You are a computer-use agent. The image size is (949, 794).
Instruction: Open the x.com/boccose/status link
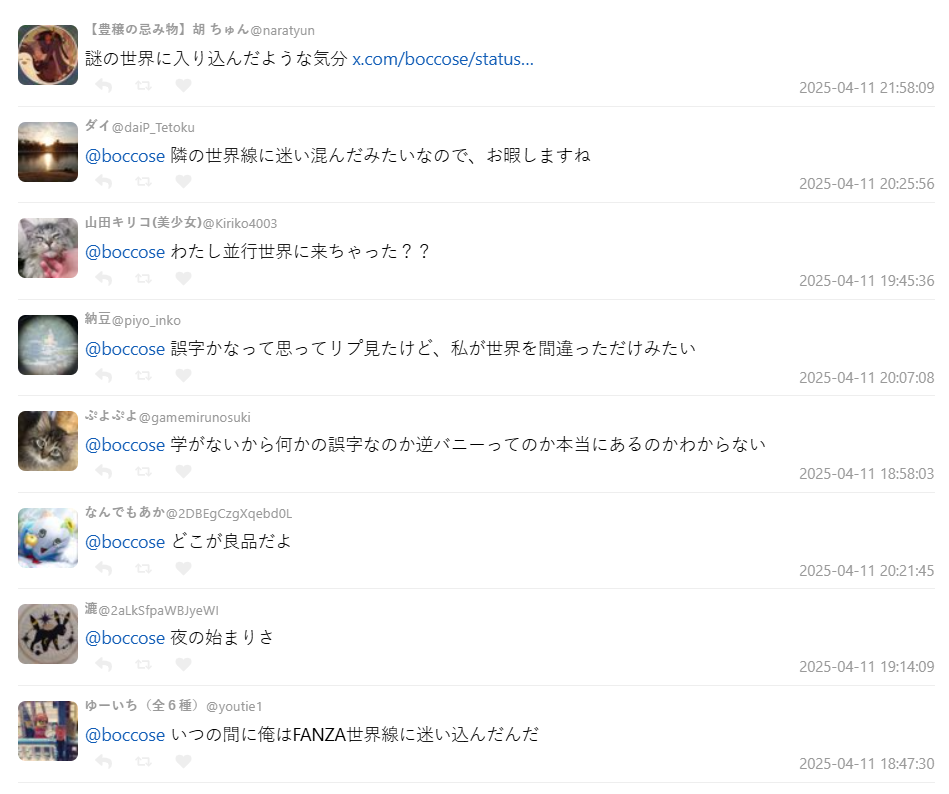(443, 59)
